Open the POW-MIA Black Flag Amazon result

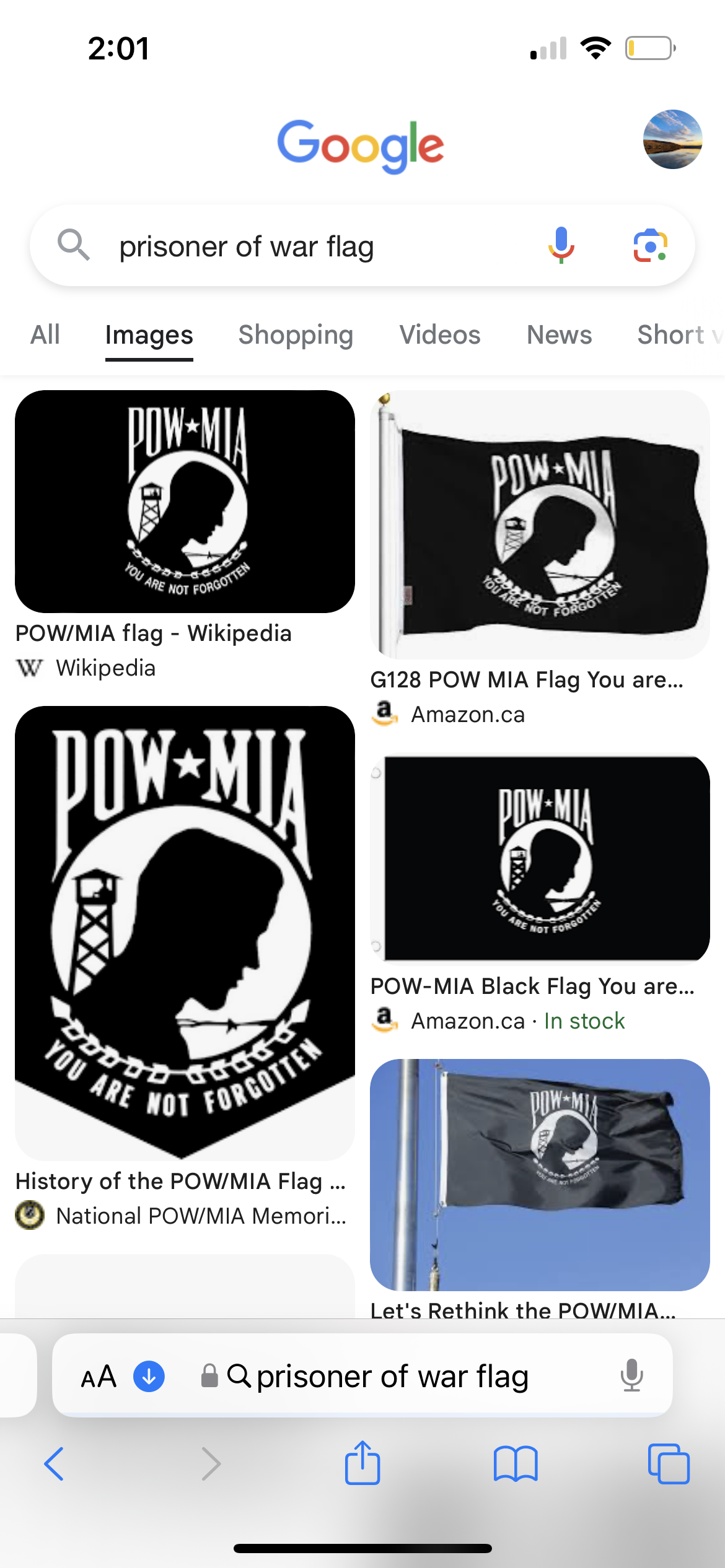(x=540, y=859)
